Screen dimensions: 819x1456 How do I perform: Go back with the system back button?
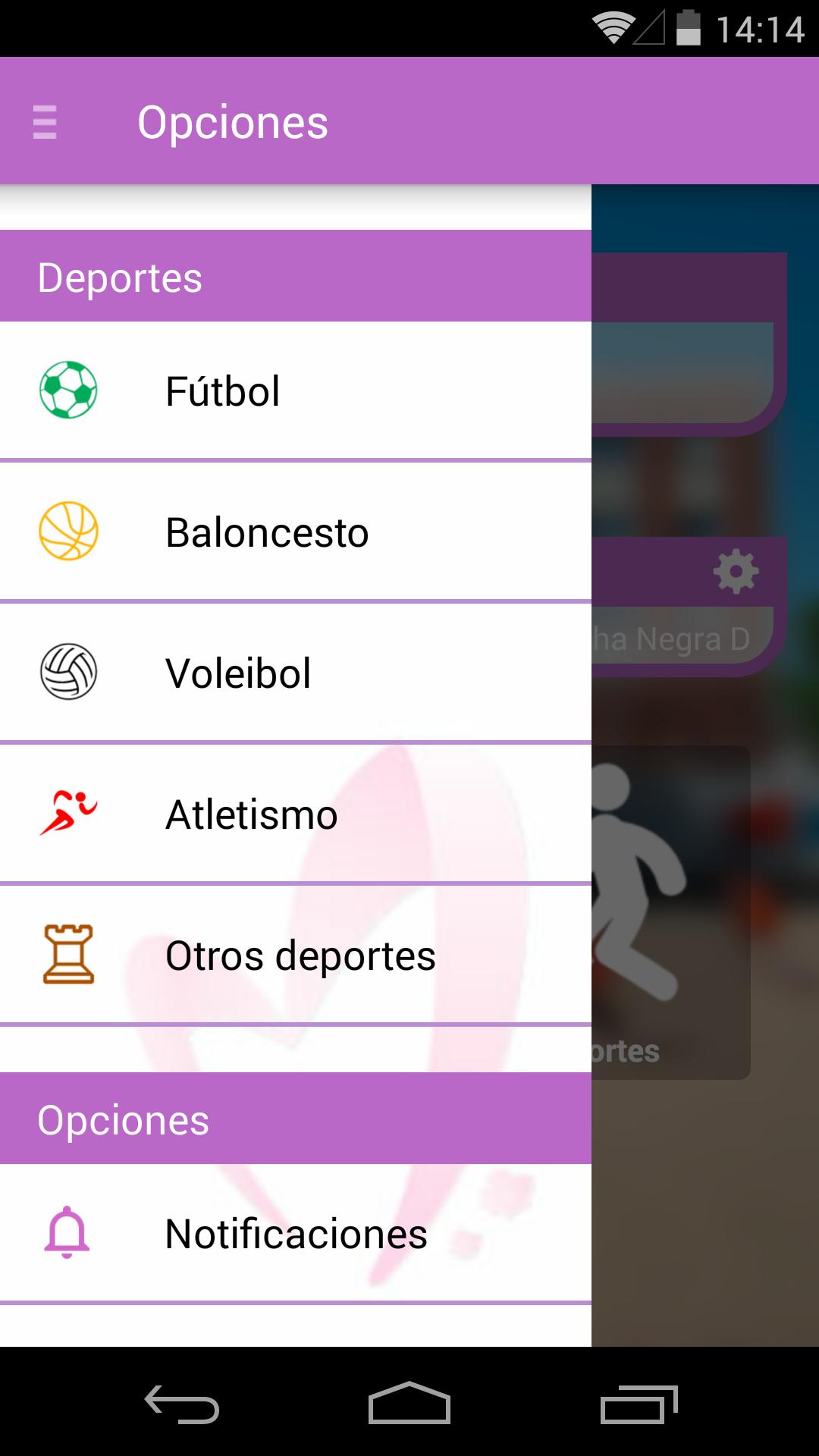point(182,1404)
